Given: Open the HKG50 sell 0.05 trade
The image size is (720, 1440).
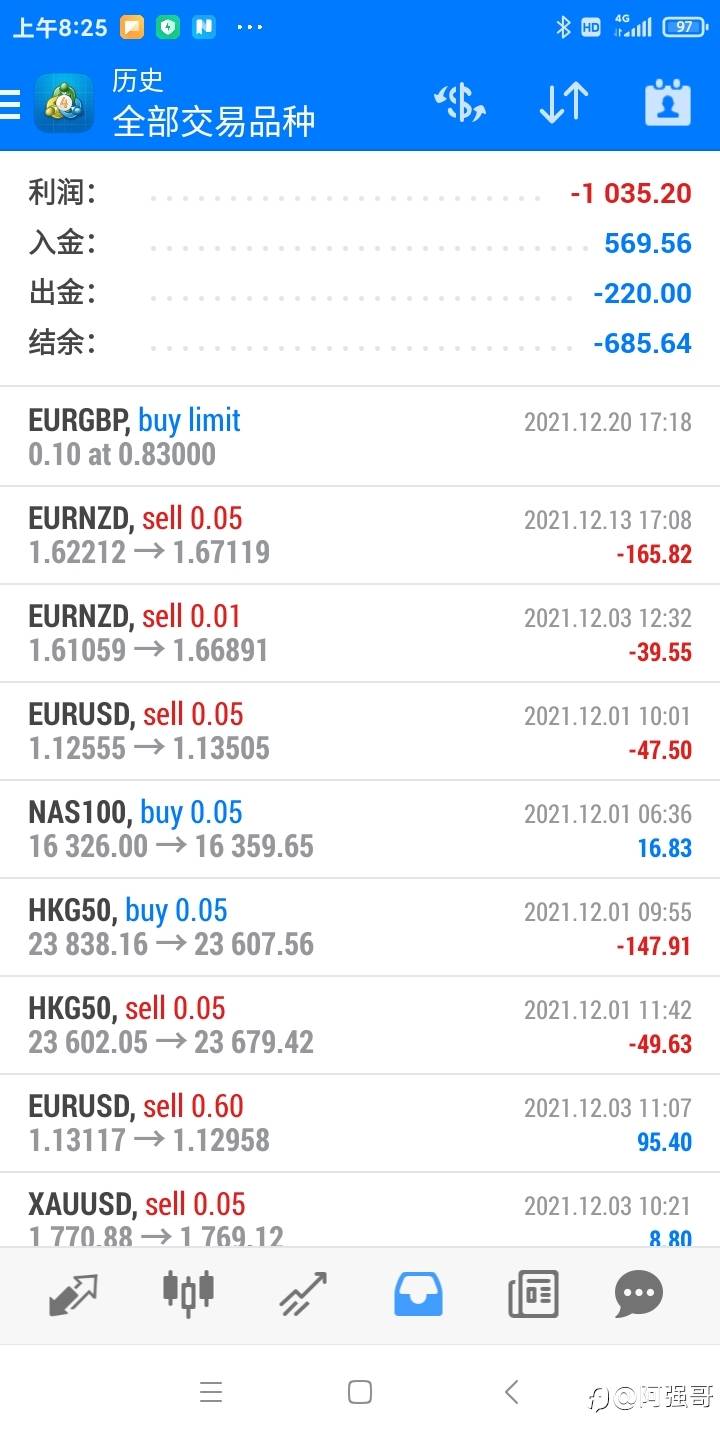Looking at the screenshot, I should tap(360, 1025).
